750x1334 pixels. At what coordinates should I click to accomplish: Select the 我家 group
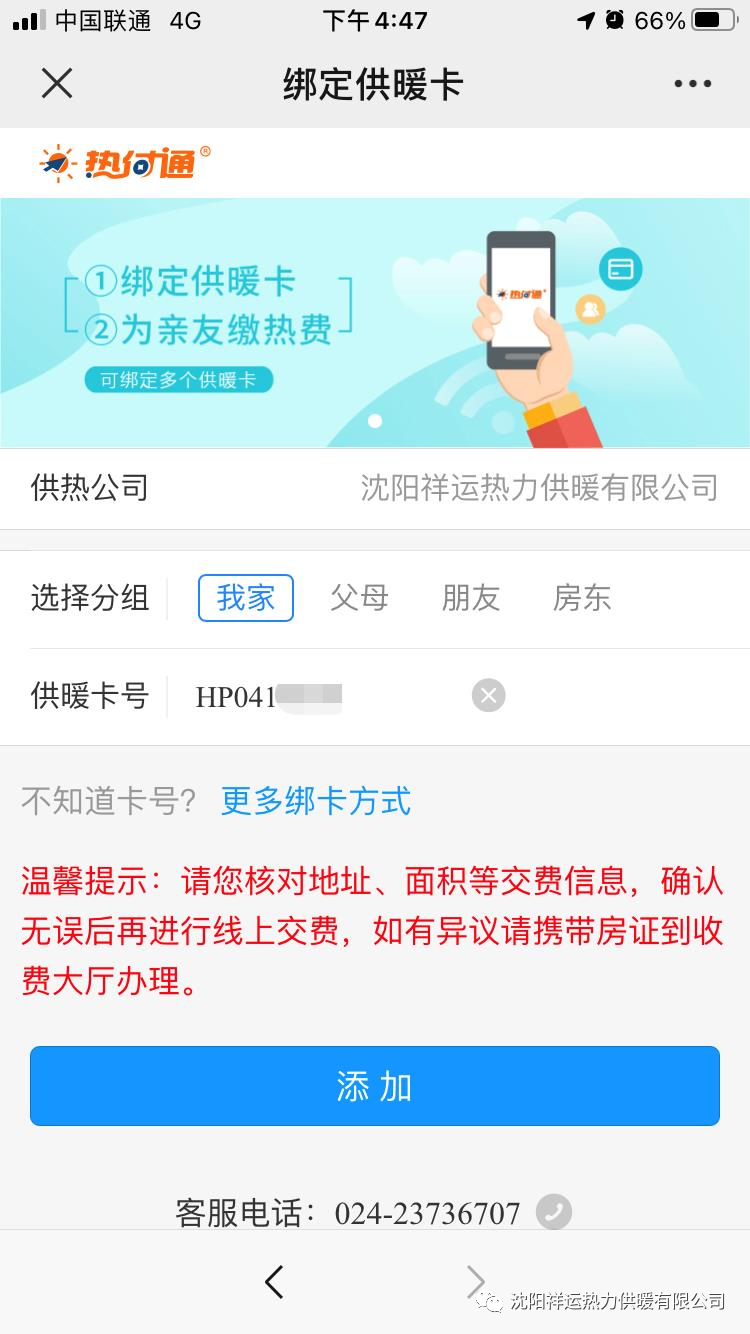pos(245,598)
